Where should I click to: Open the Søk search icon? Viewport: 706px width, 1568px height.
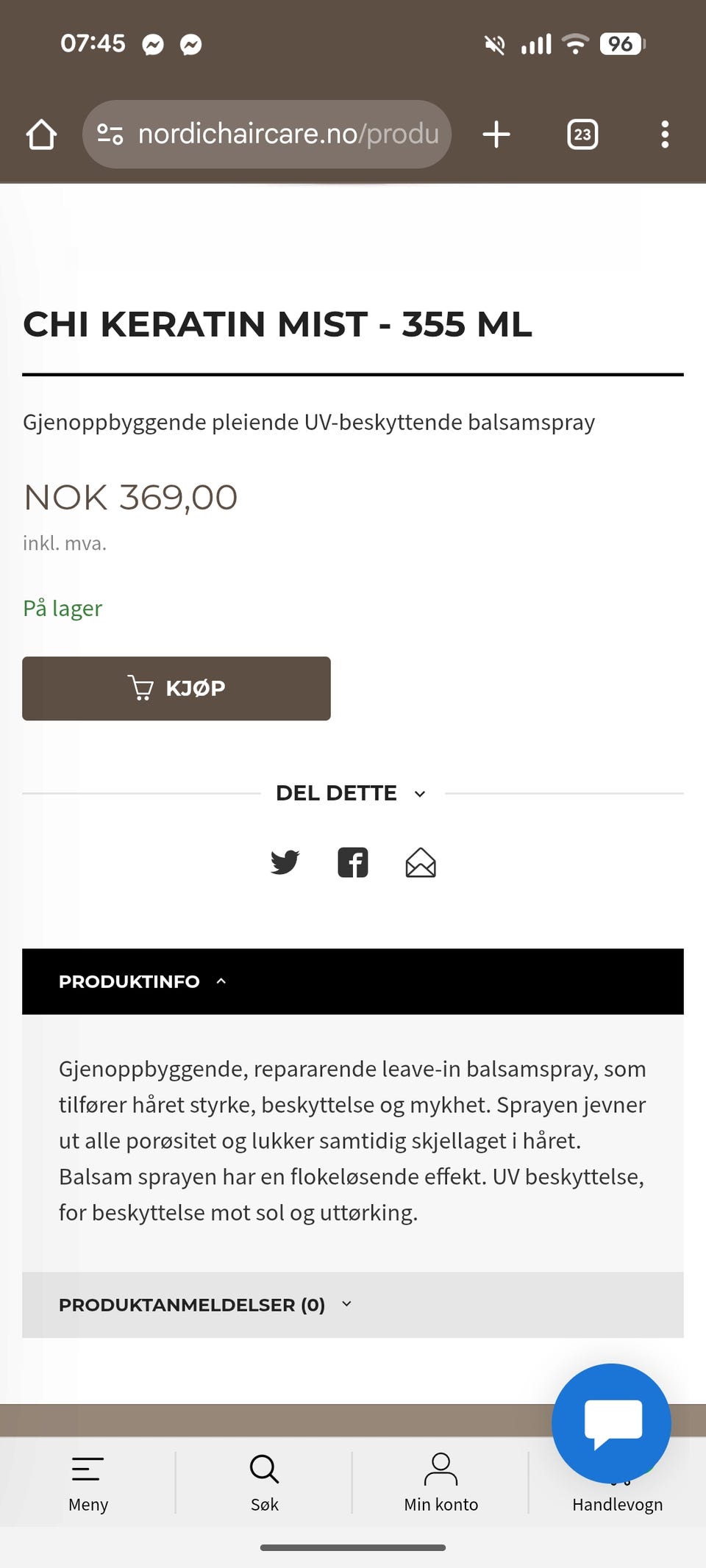click(264, 1479)
